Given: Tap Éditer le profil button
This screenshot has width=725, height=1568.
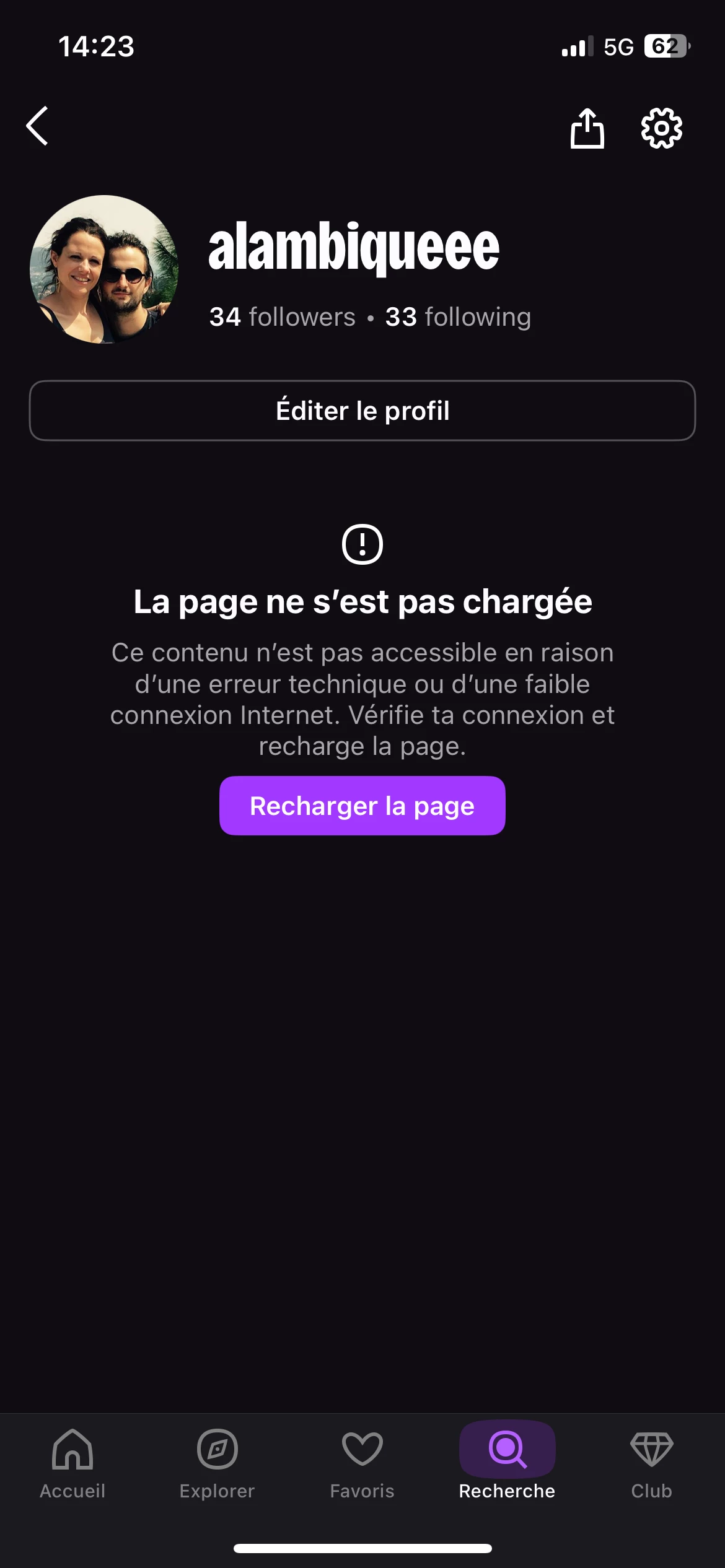Looking at the screenshot, I should coord(362,411).
